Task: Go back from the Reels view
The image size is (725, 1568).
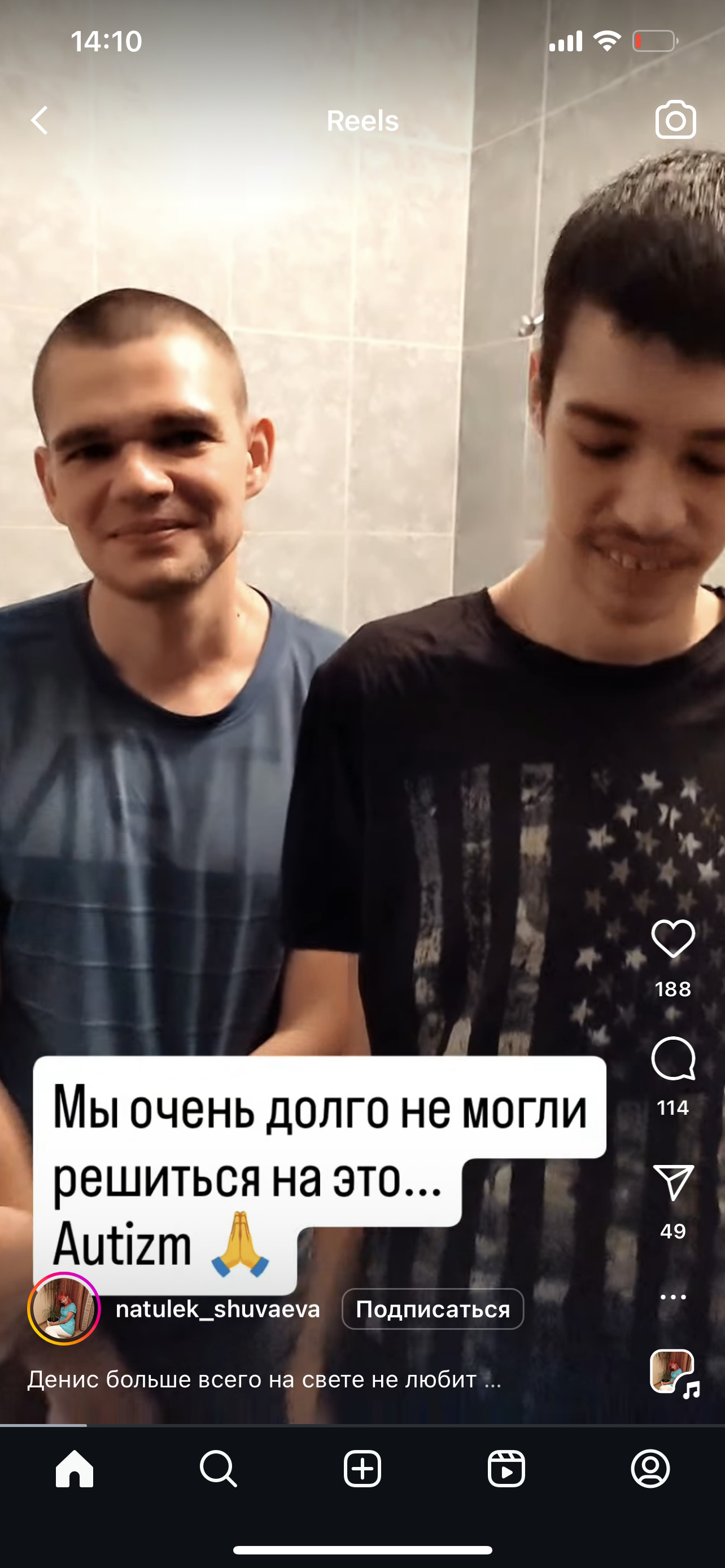Action: coord(40,120)
